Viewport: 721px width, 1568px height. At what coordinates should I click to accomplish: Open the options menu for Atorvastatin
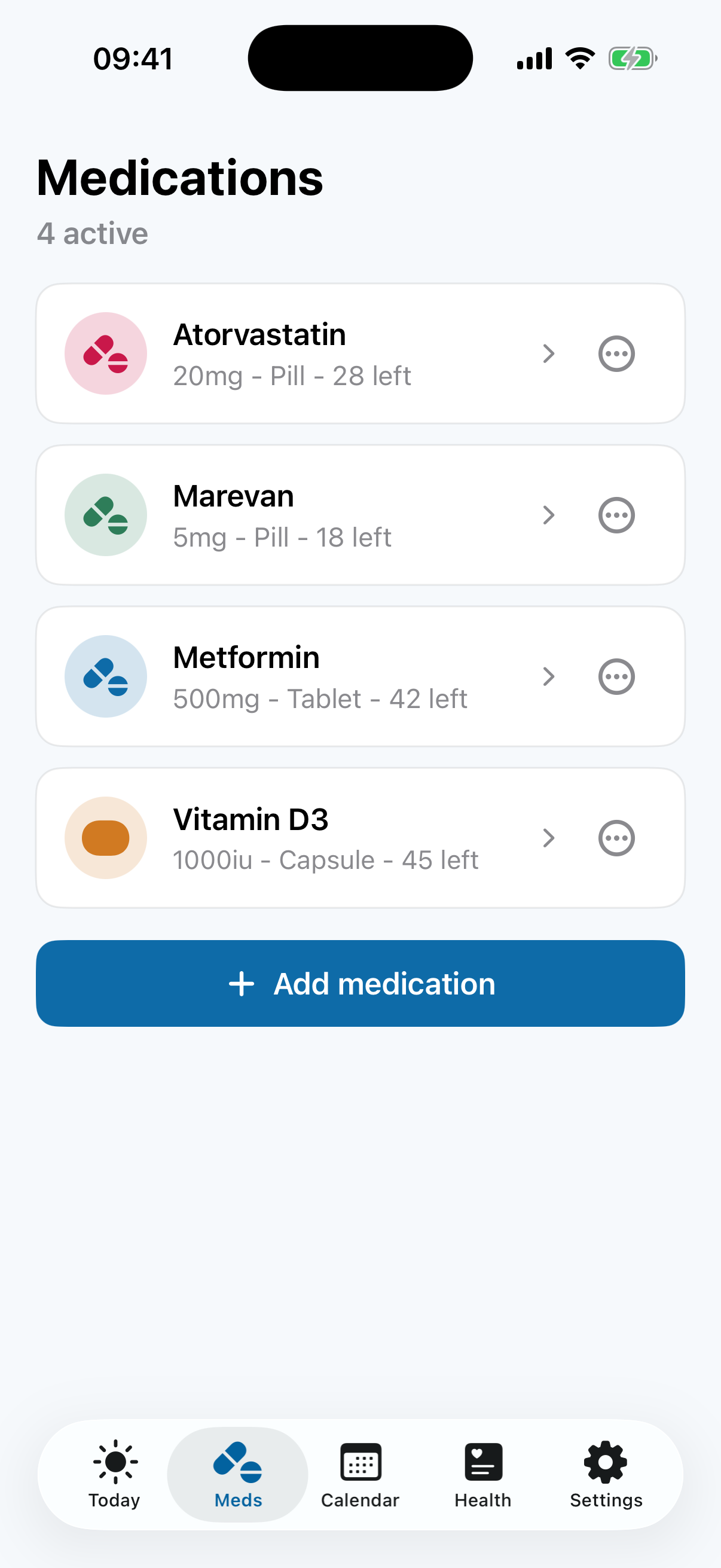click(616, 353)
